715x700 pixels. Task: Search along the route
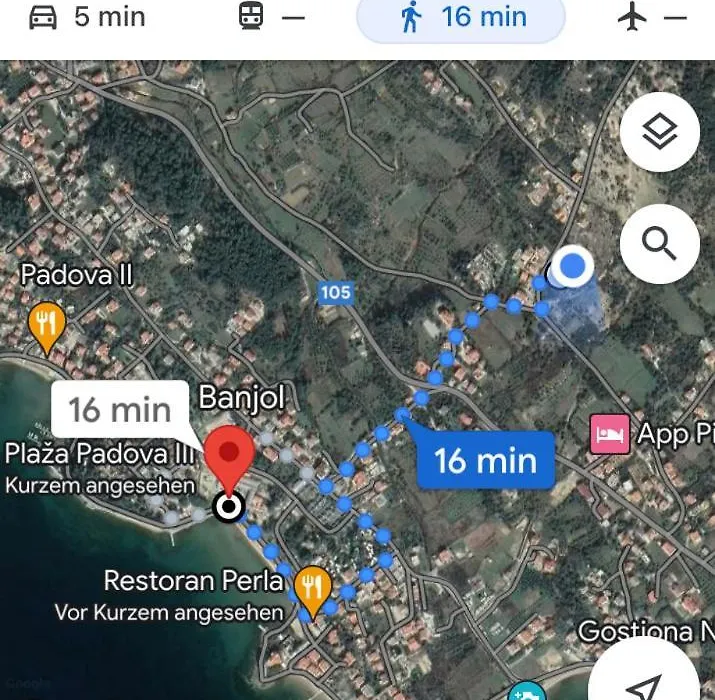tap(659, 243)
